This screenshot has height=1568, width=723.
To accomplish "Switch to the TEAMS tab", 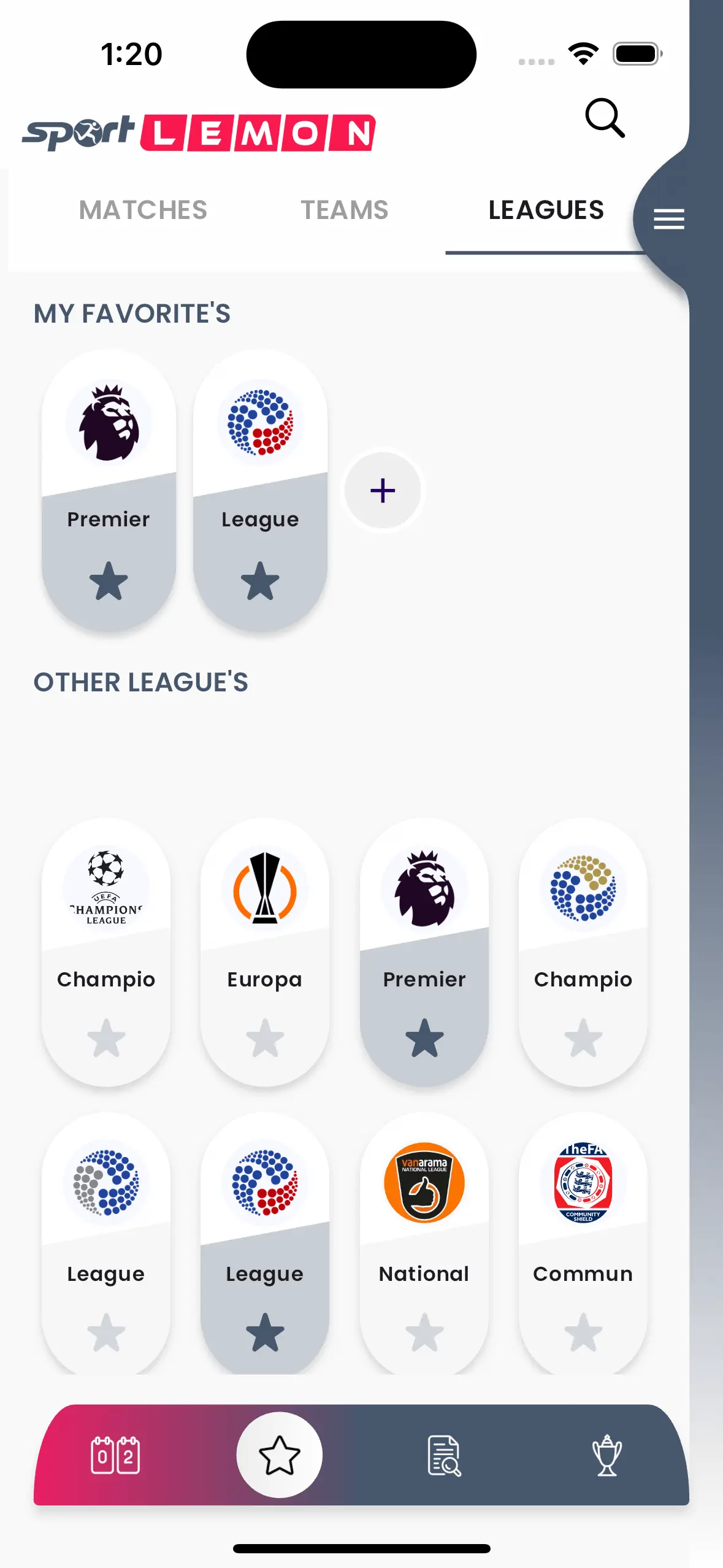I will coord(344,210).
